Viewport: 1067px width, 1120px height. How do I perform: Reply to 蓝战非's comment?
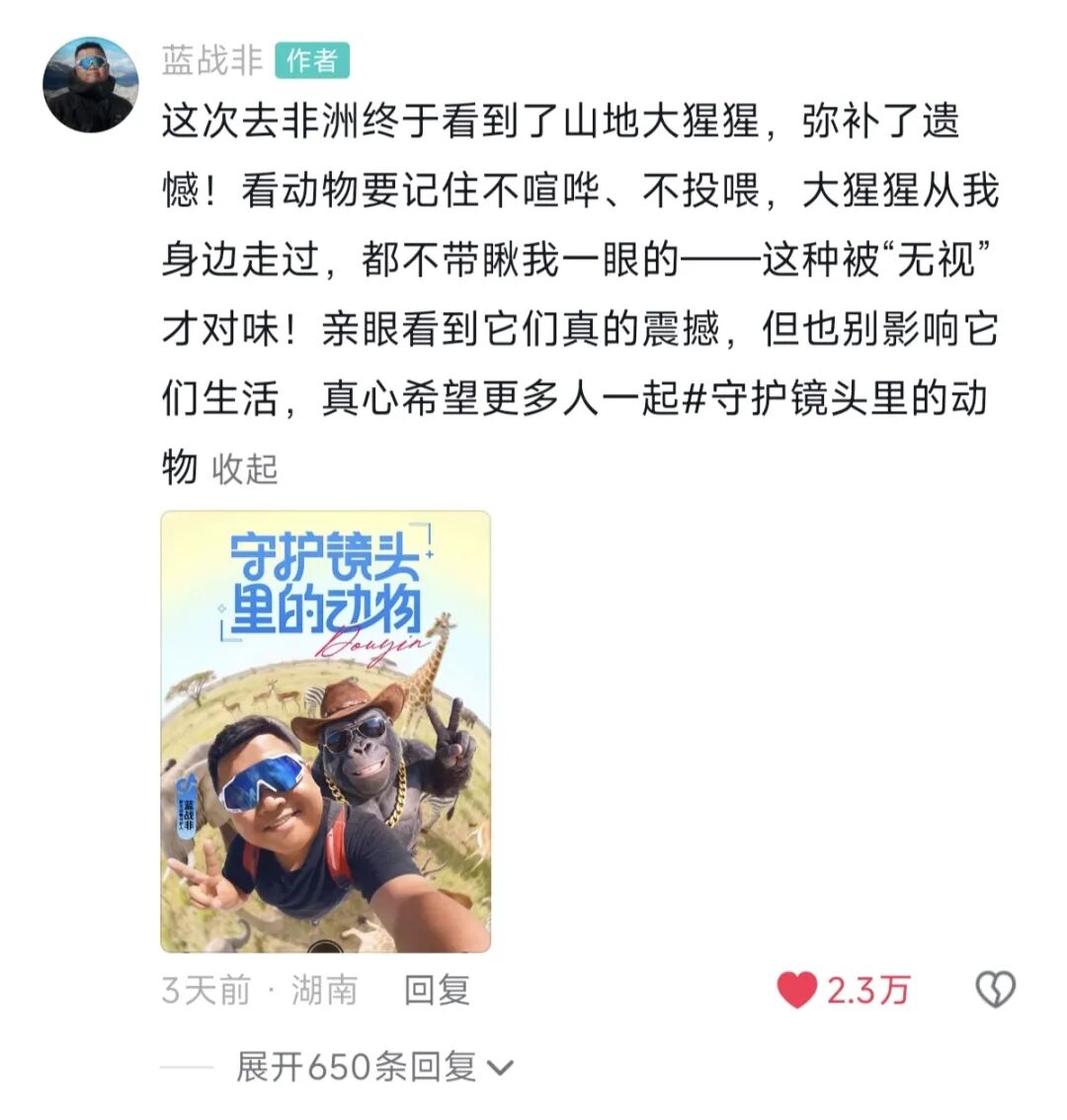pyautogui.click(x=436, y=990)
